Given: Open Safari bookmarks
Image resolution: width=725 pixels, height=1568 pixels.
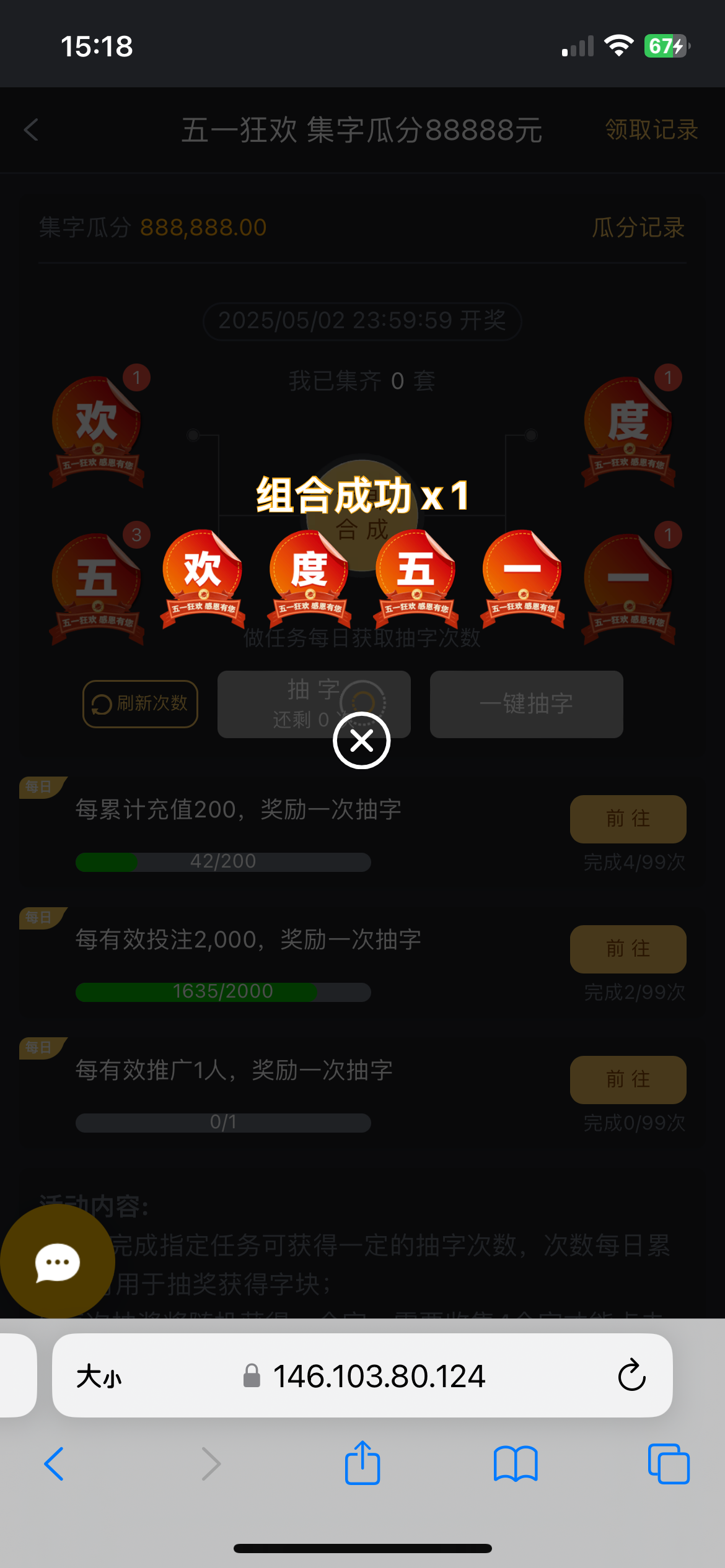Looking at the screenshot, I should pyautogui.click(x=516, y=1464).
